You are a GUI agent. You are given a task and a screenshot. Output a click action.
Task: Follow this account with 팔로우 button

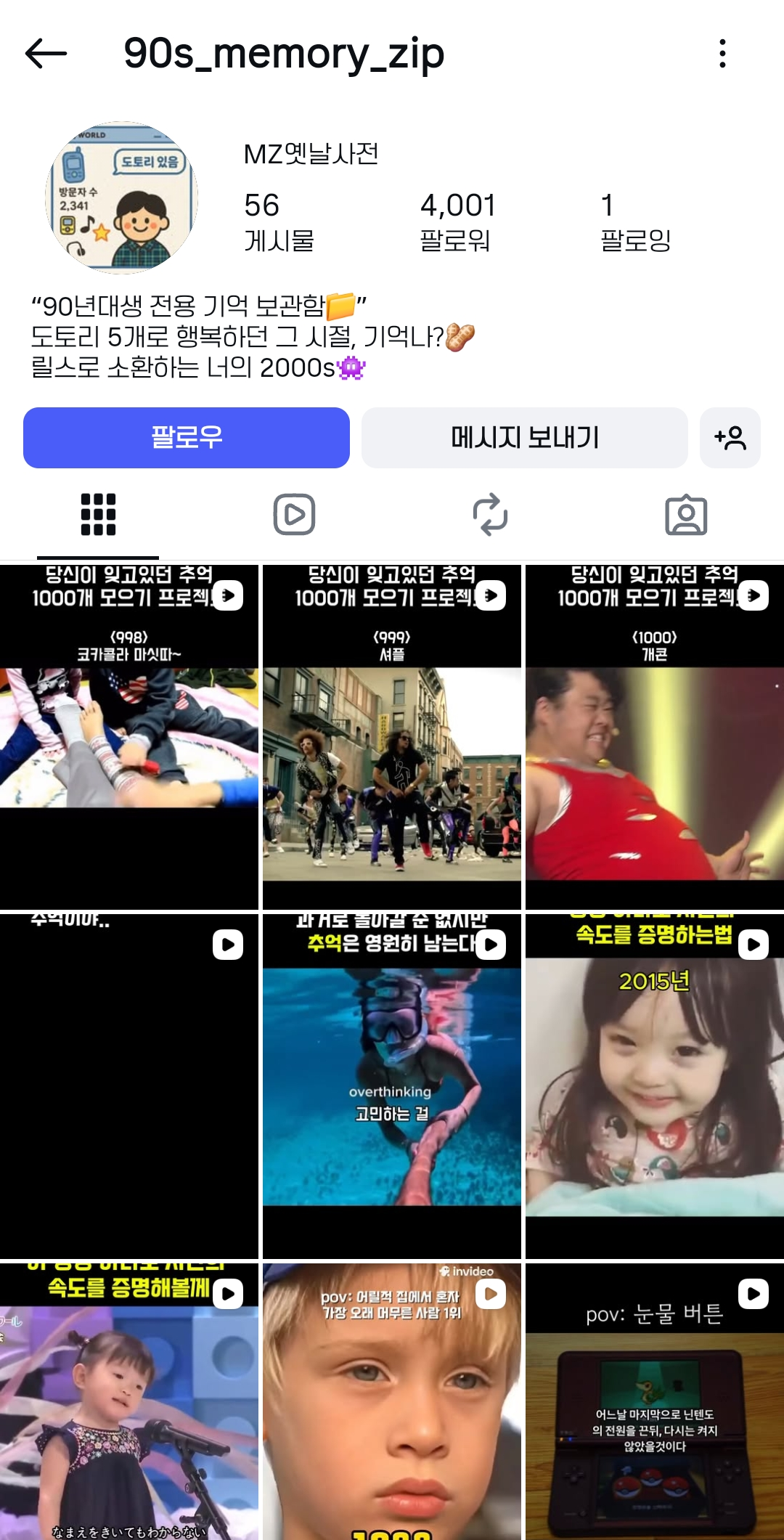click(187, 438)
